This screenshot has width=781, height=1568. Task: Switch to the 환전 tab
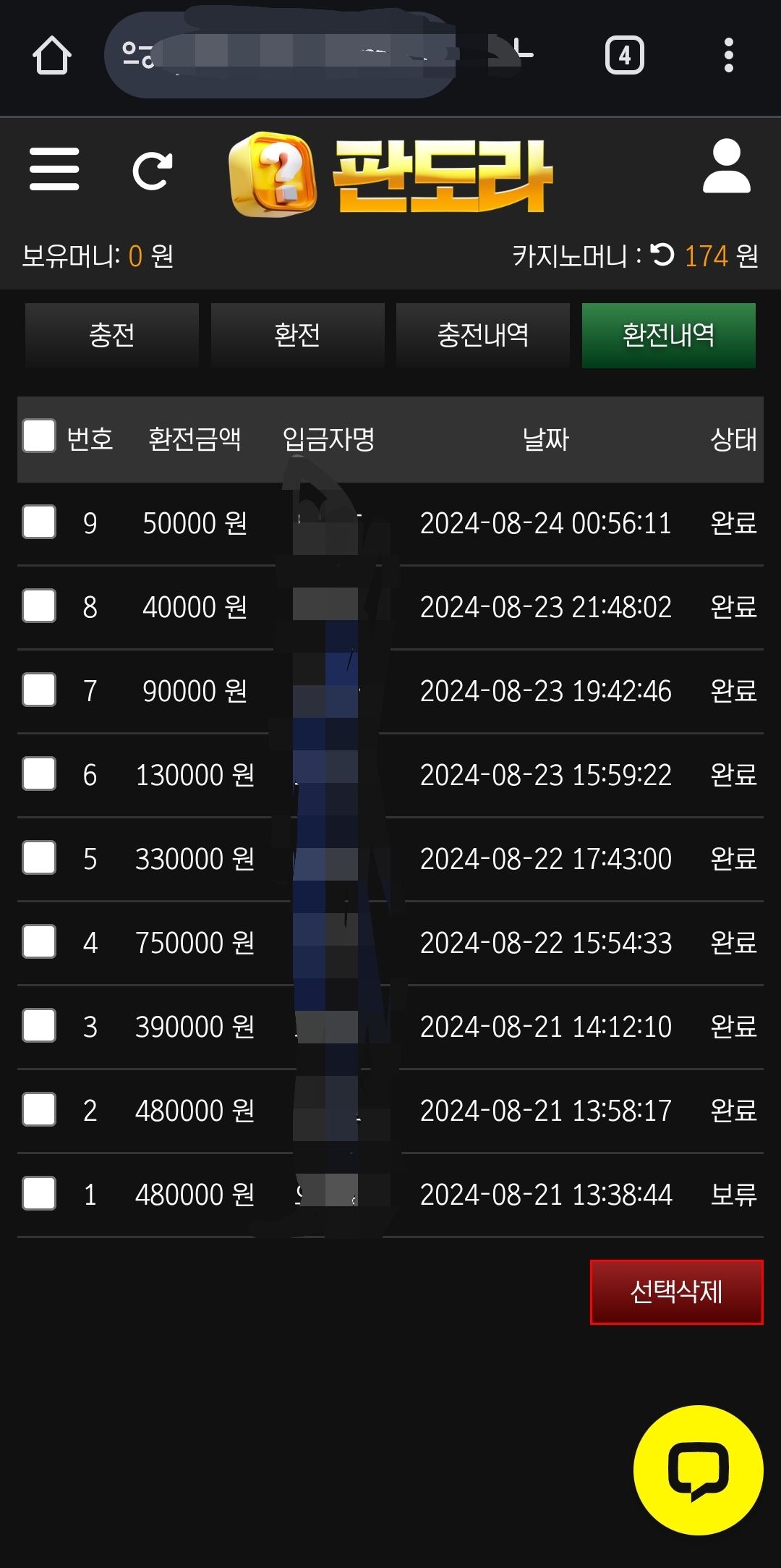(297, 336)
